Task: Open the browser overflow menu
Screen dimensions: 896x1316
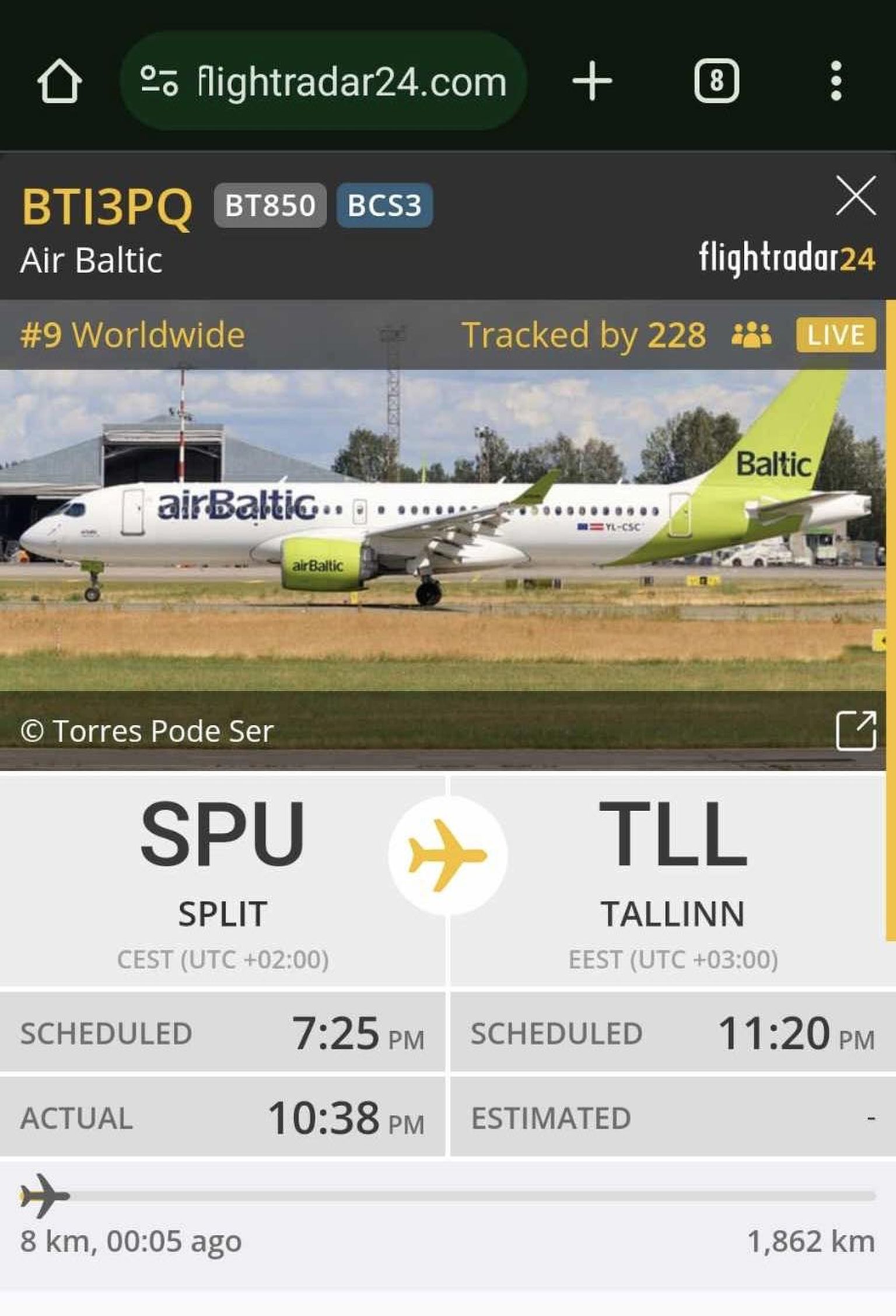Action: [x=835, y=81]
